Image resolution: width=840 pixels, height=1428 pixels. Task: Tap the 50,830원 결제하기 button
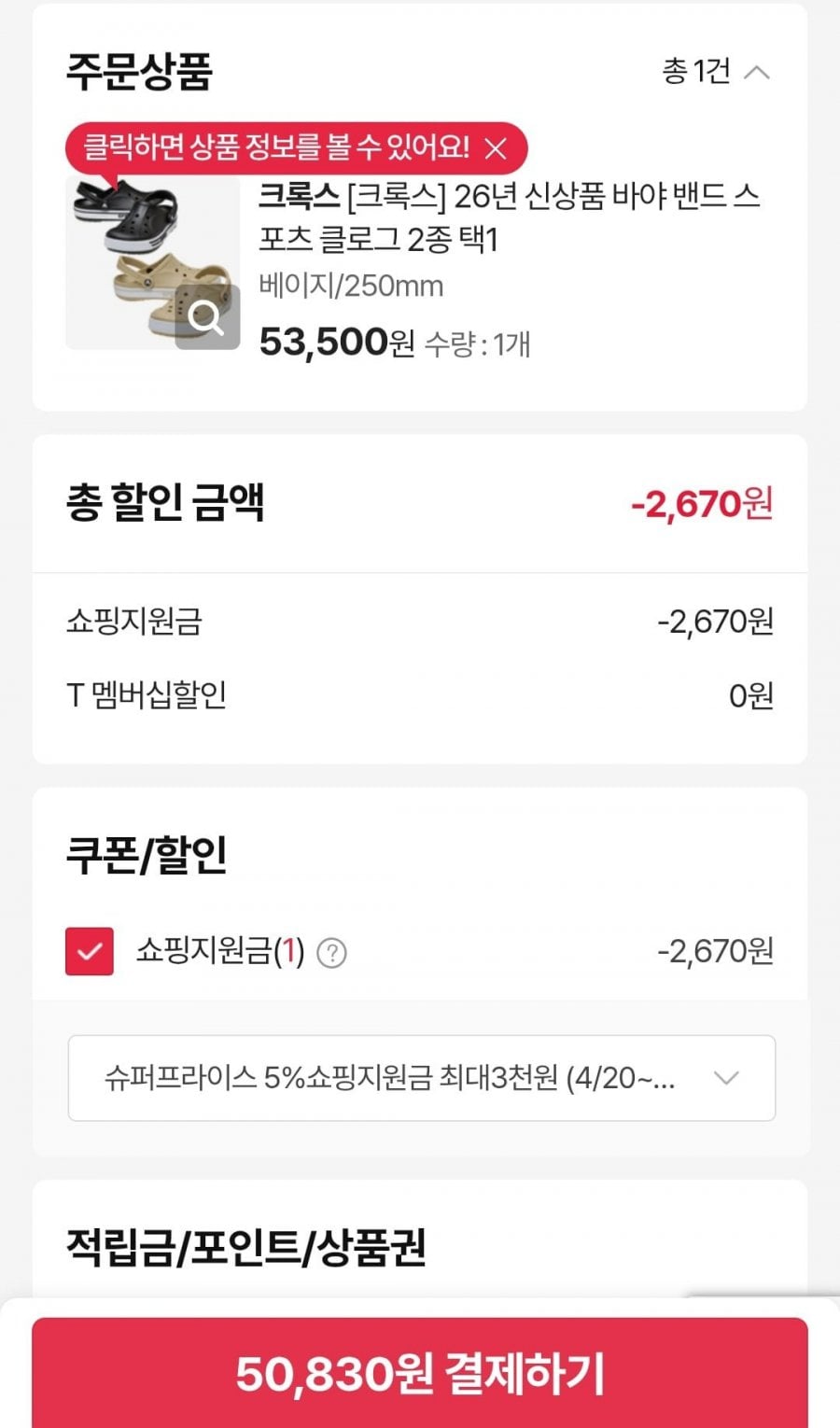[420, 1373]
